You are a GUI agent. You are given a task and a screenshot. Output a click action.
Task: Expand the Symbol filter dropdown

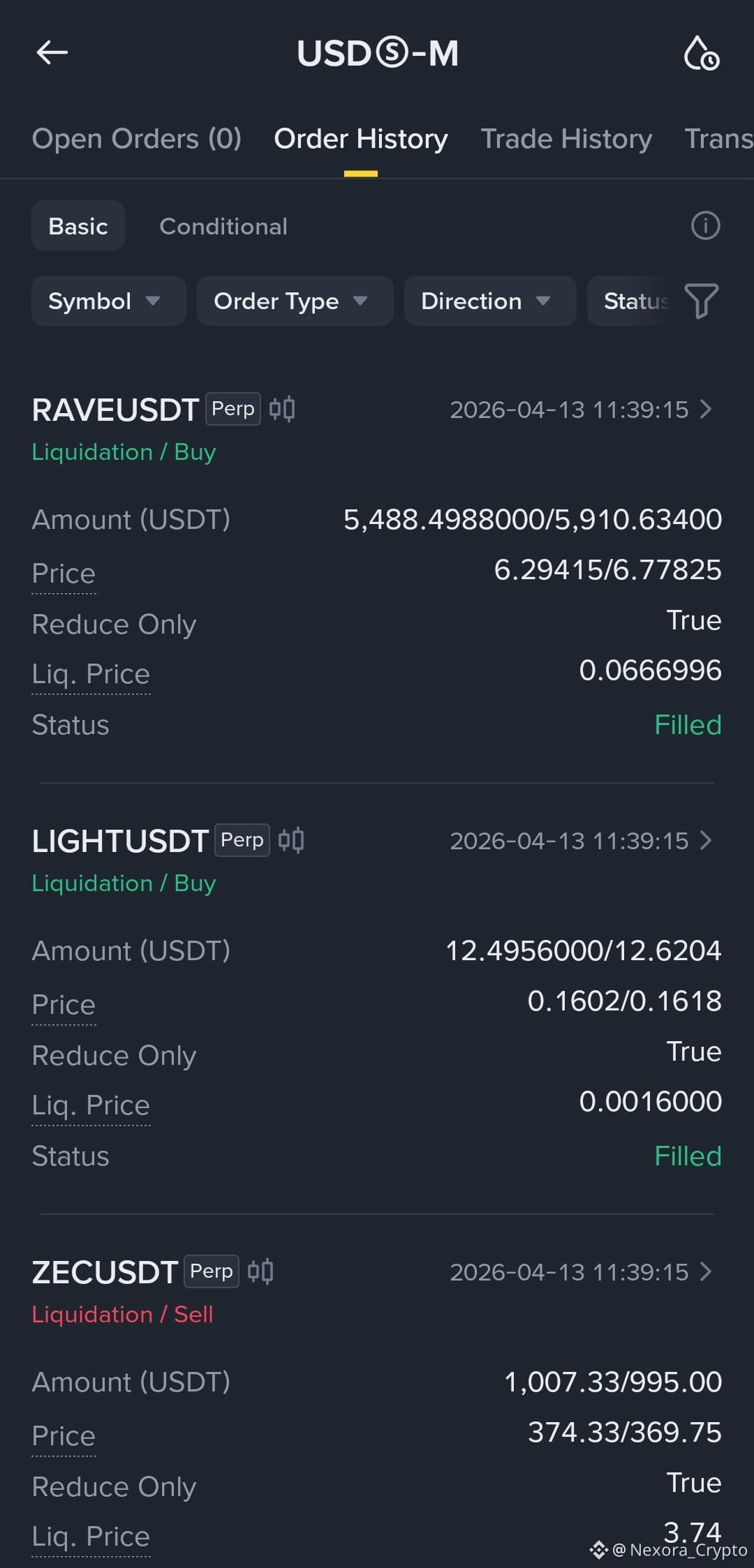pyautogui.click(x=109, y=301)
